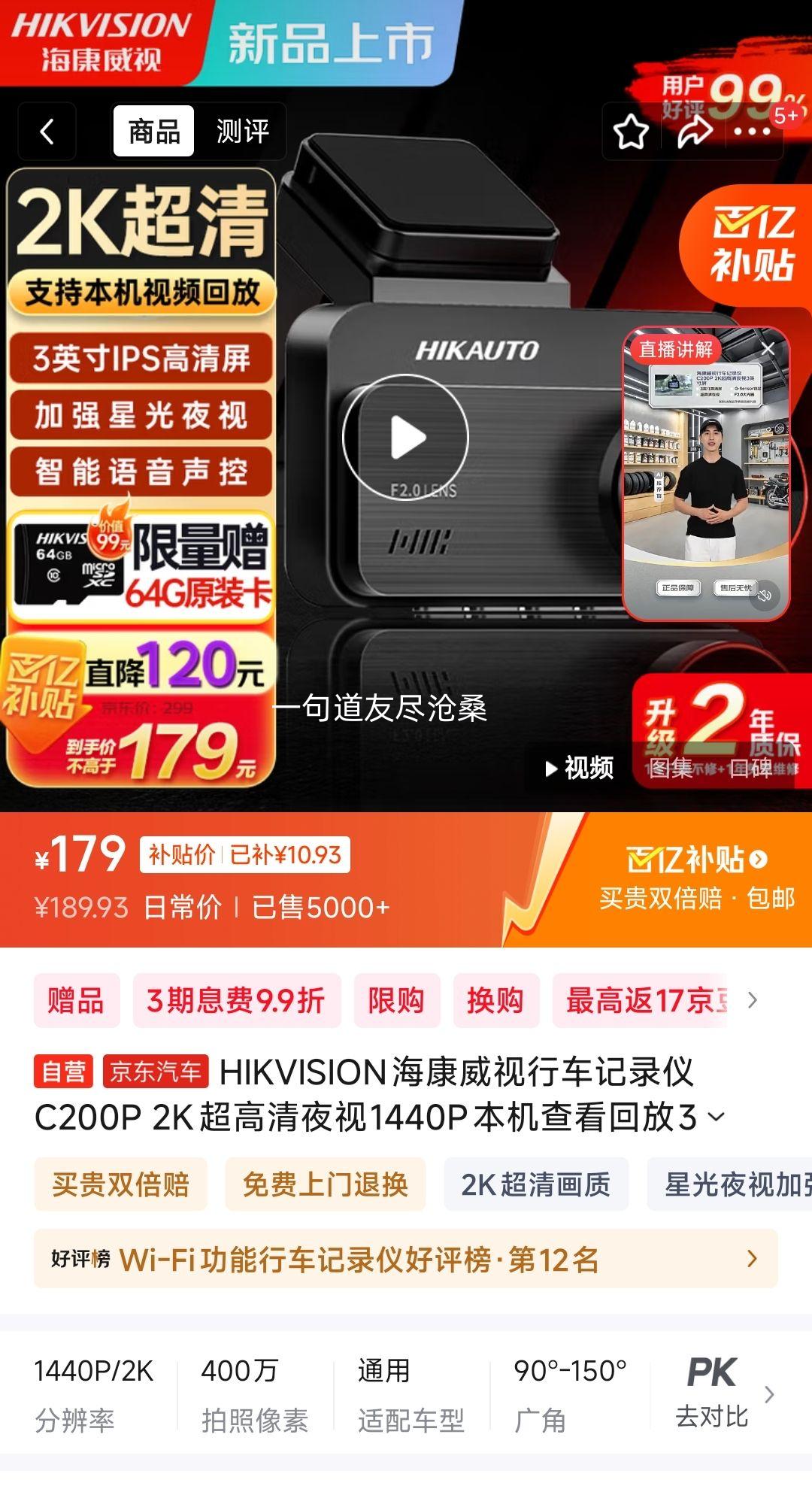Open the three-dot more menu

pos(752,132)
